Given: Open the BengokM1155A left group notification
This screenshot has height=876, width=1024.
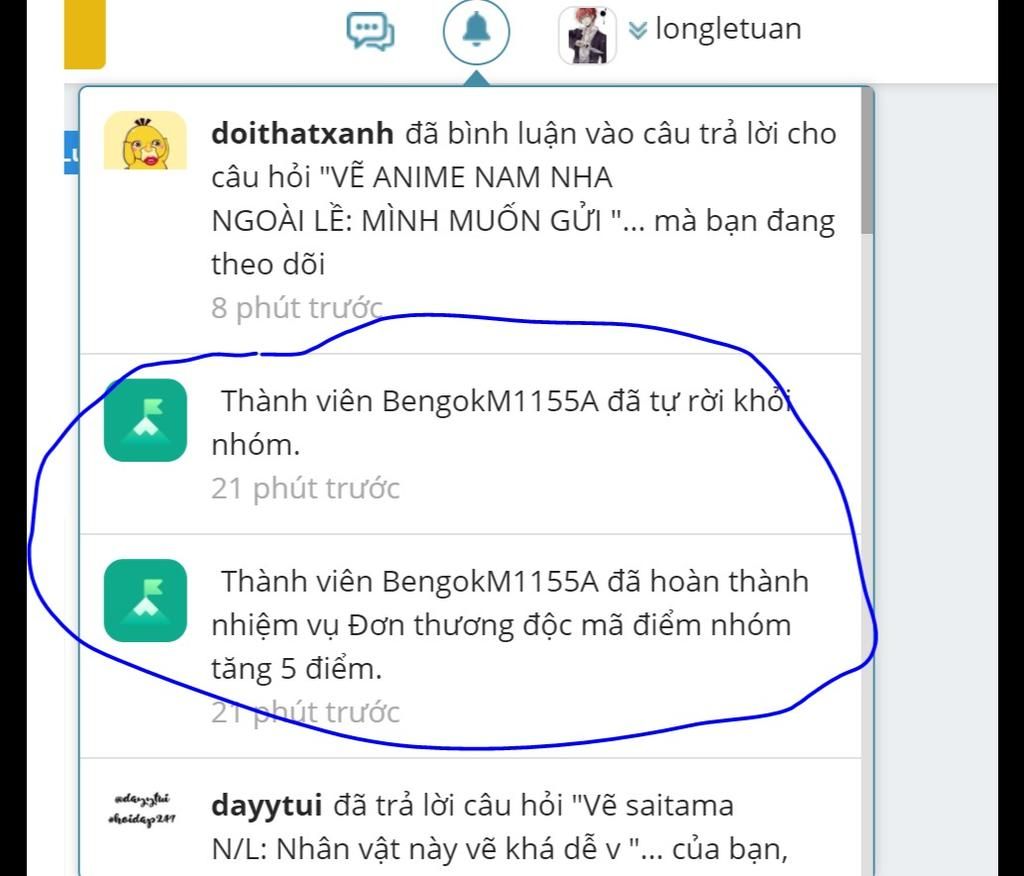Looking at the screenshot, I should (500, 423).
